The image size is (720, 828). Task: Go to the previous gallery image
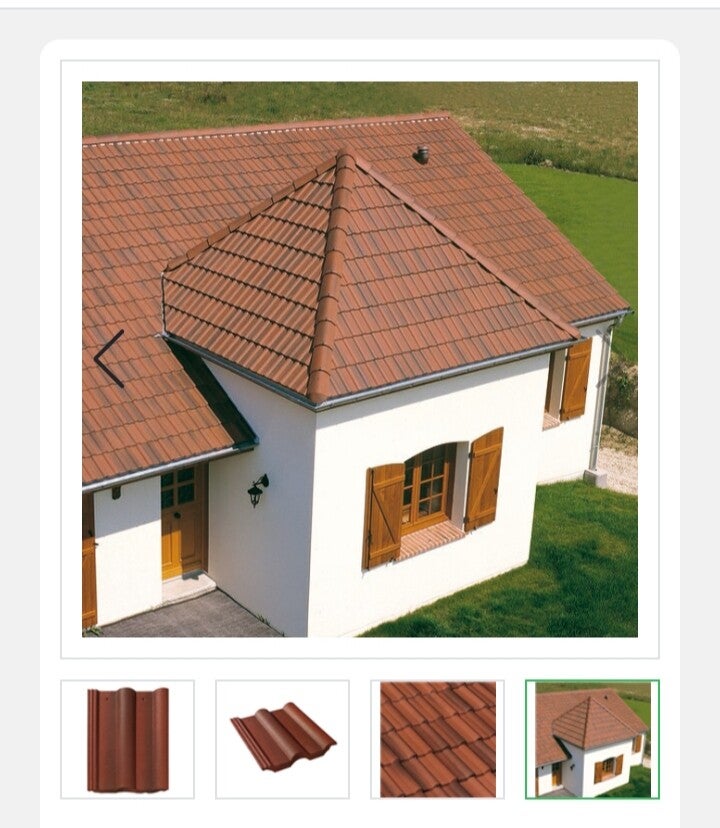coord(109,358)
